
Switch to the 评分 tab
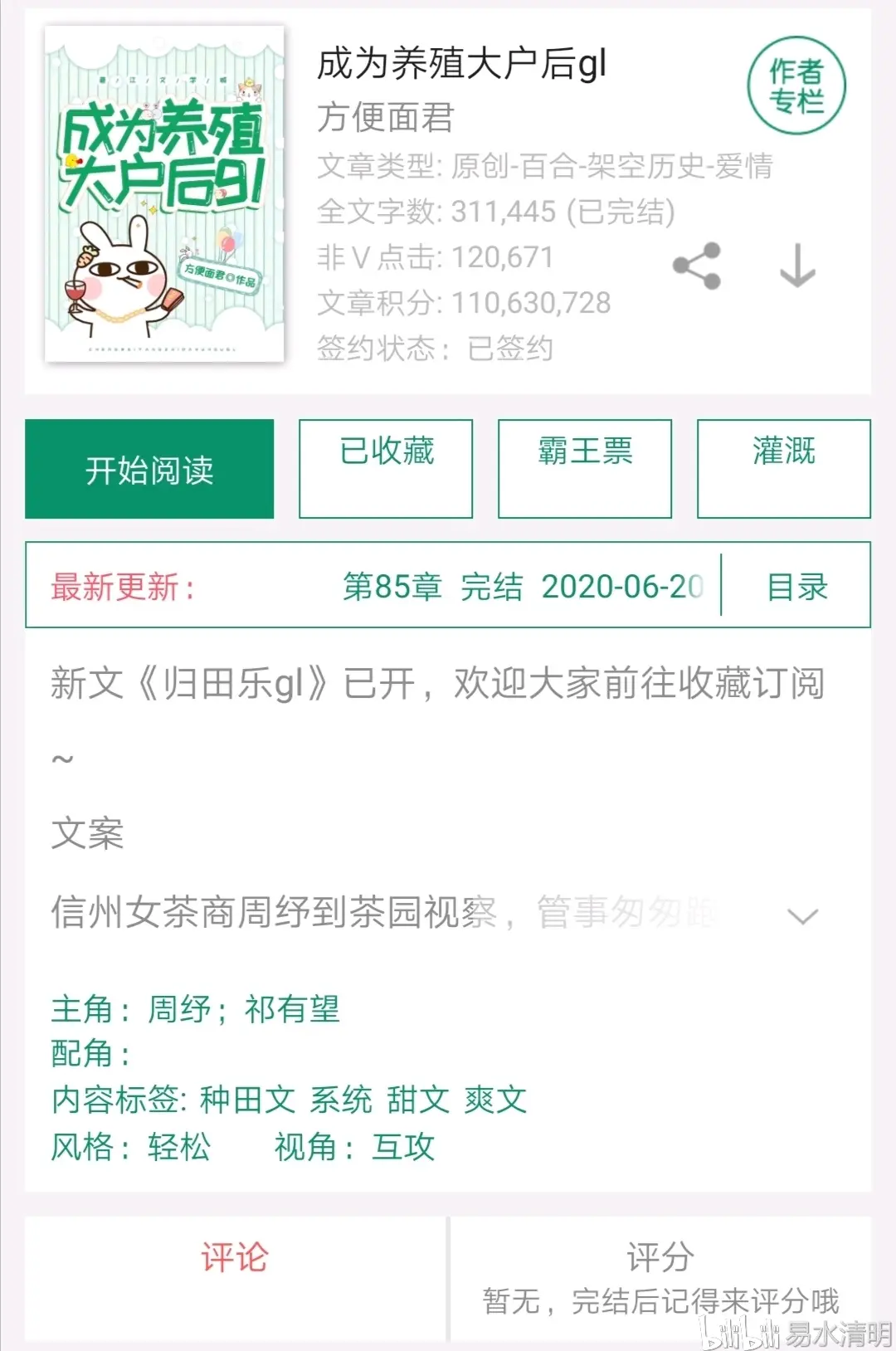(660, 1258)
